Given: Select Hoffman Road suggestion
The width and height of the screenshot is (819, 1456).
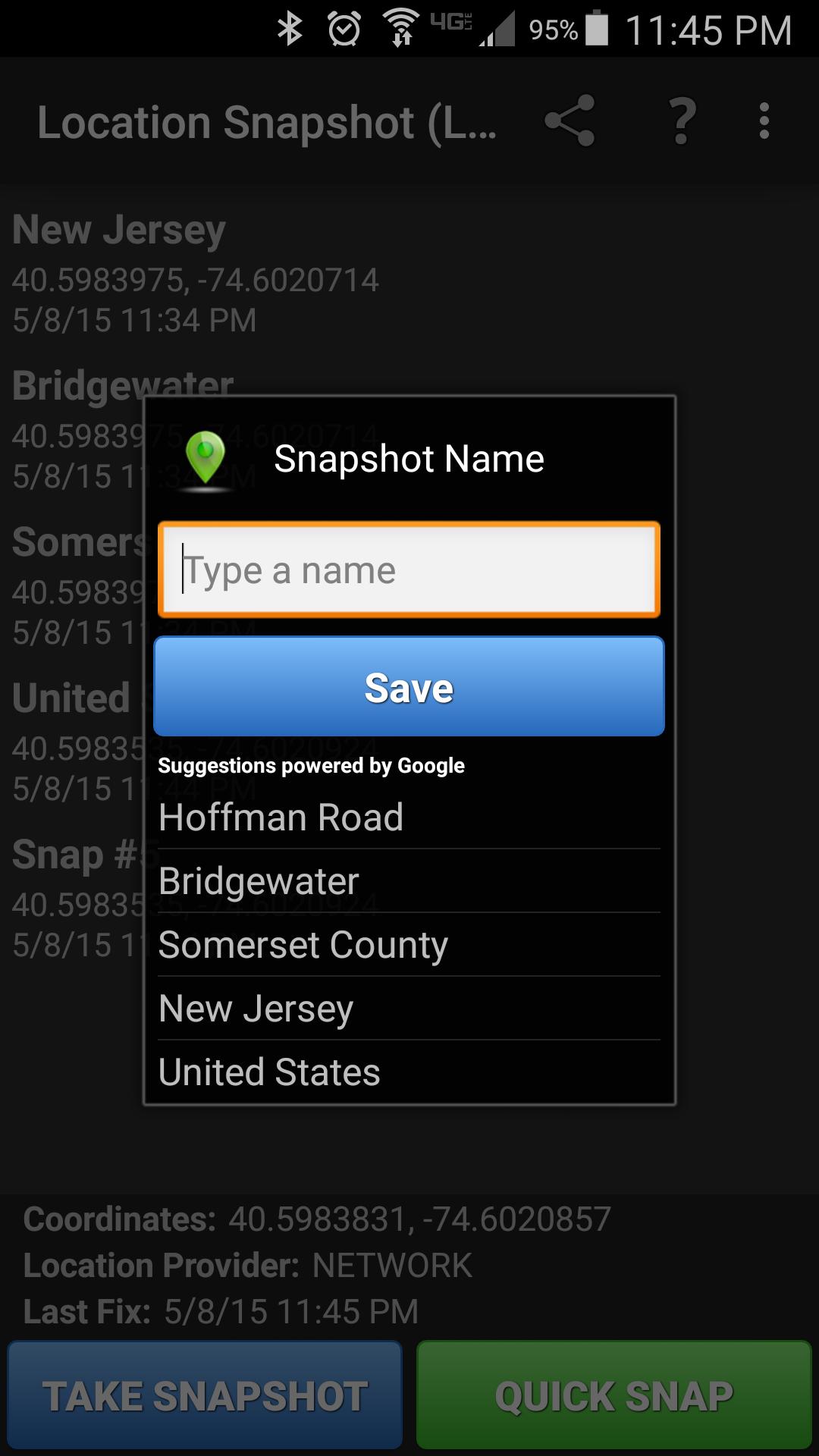Looking at the screenshot, I should point(409,817).
